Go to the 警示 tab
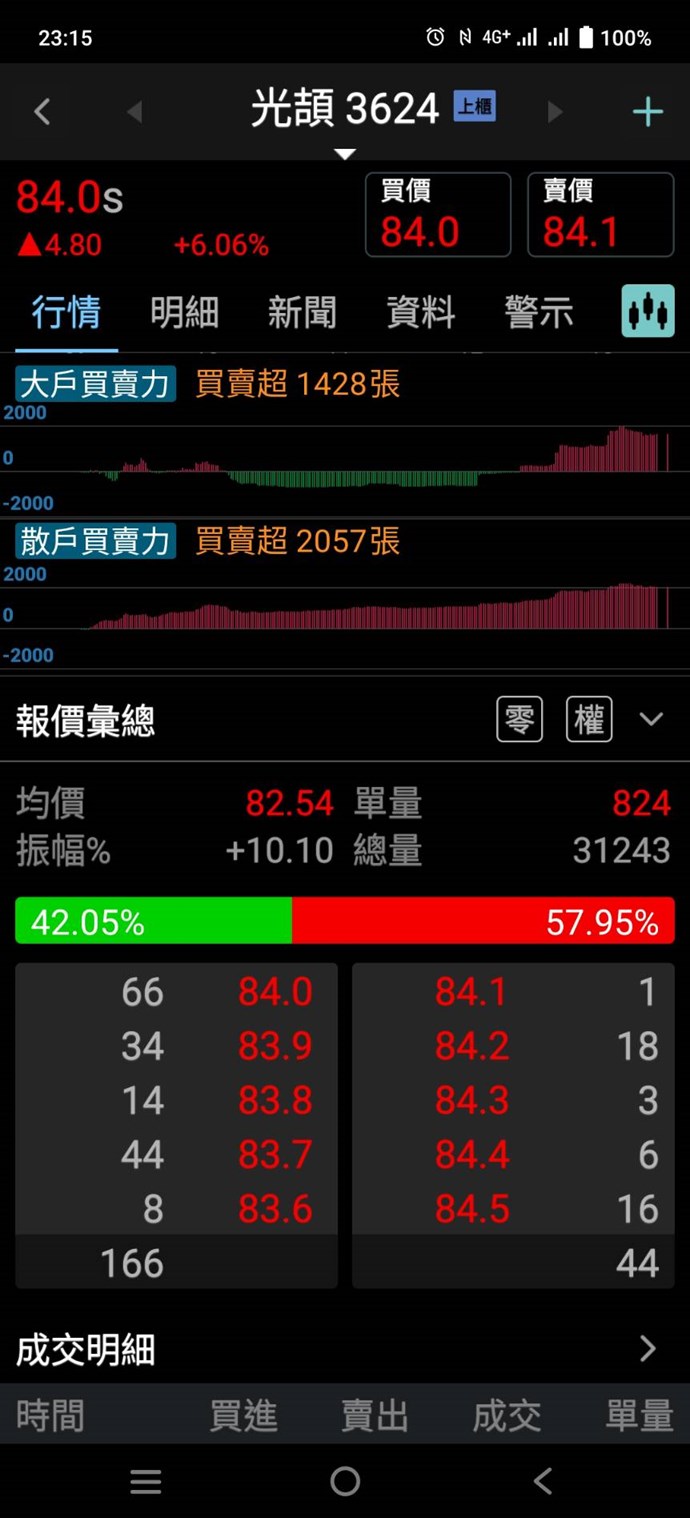The height and width of the screenshot is (1518, 690). tap(539, 313)
